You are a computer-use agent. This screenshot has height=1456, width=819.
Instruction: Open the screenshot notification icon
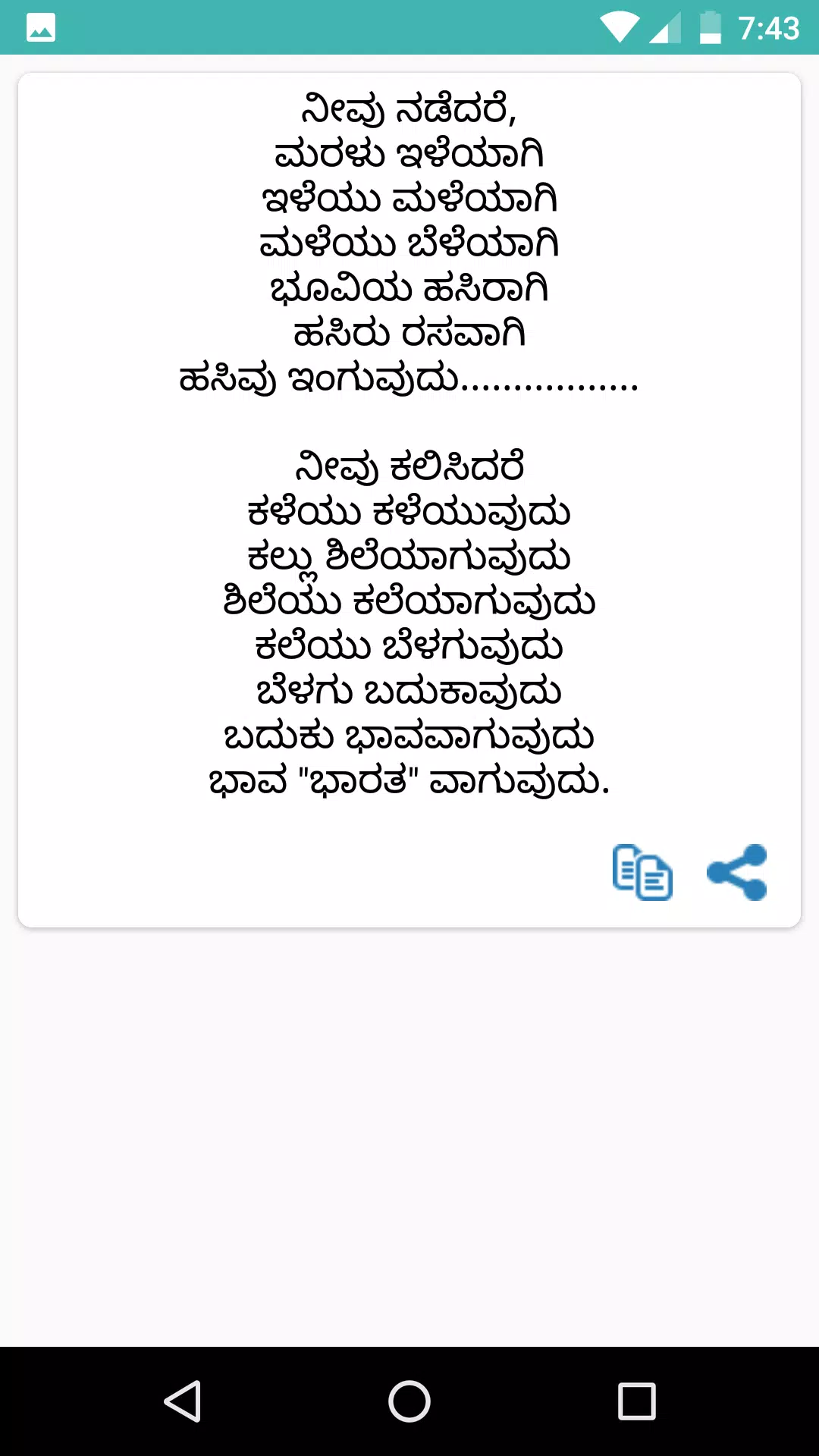coord(40,26)
